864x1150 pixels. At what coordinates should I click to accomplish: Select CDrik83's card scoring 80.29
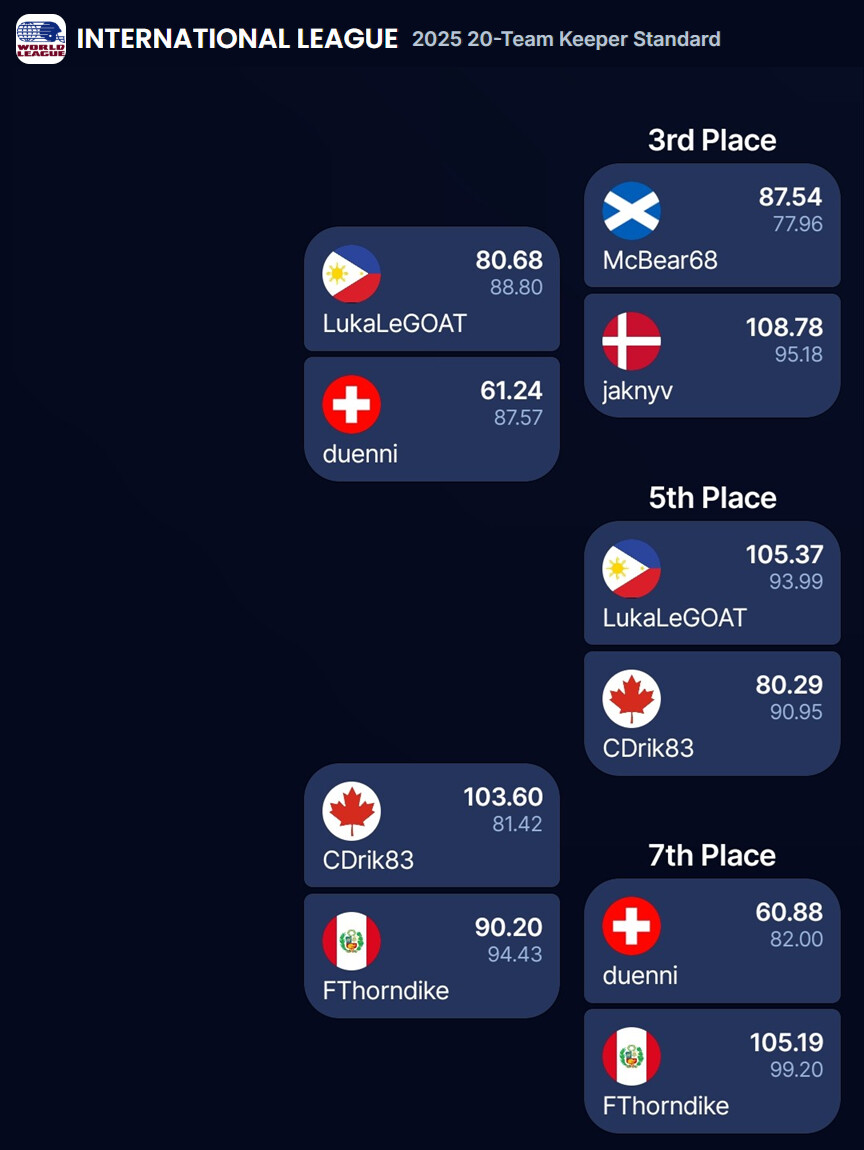[712, 713]
